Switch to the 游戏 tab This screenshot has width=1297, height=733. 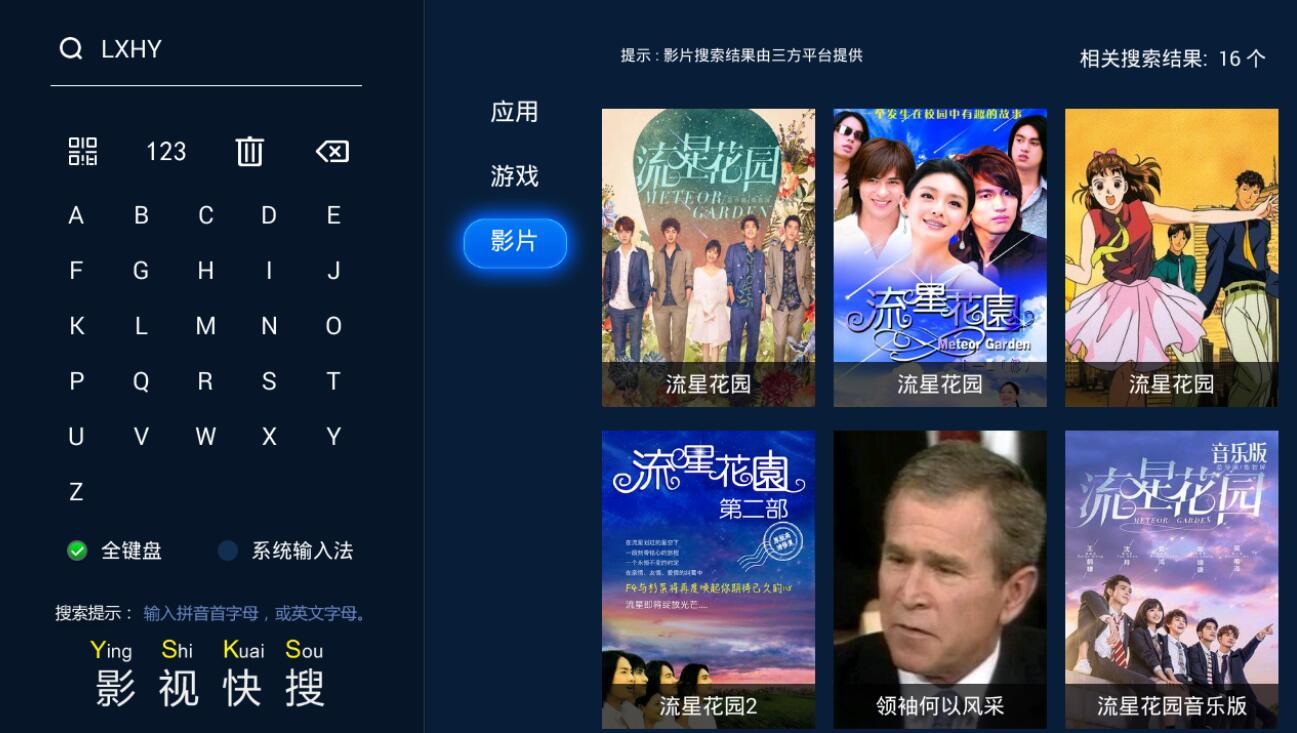pos(514,177)
